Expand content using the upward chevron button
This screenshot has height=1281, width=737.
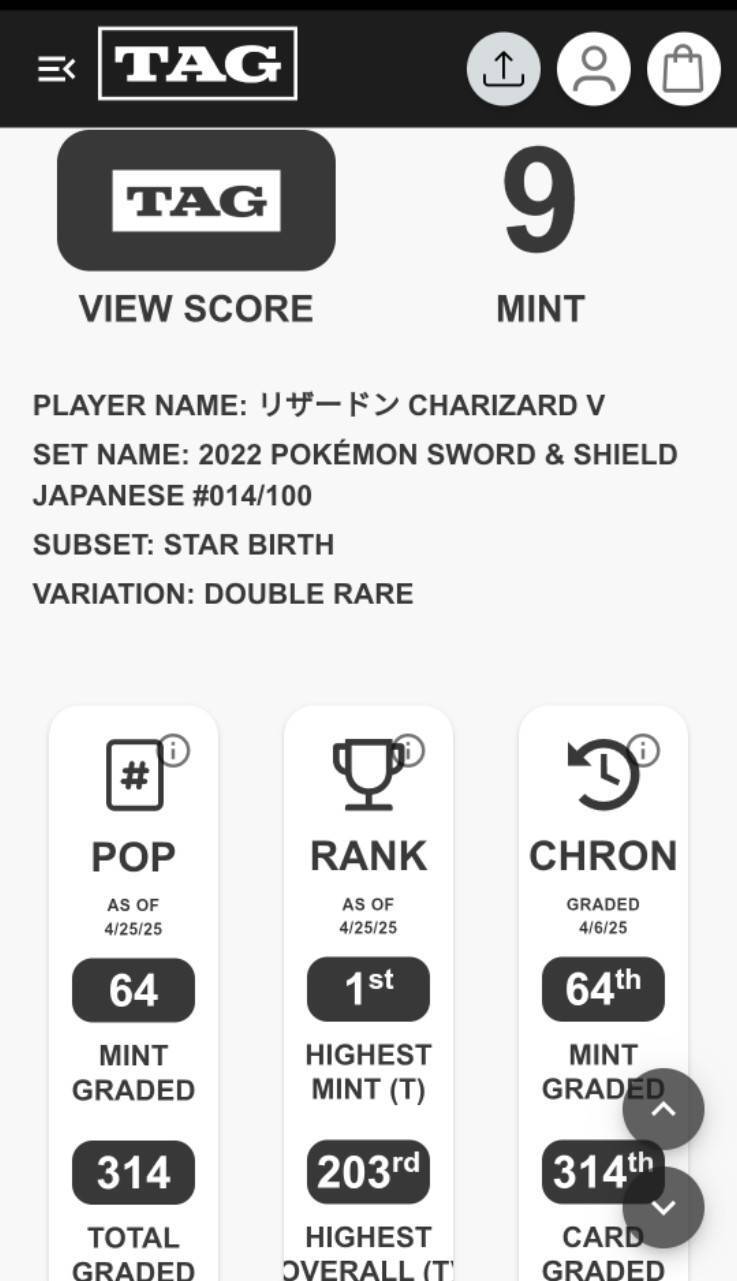coord(661,1108)
